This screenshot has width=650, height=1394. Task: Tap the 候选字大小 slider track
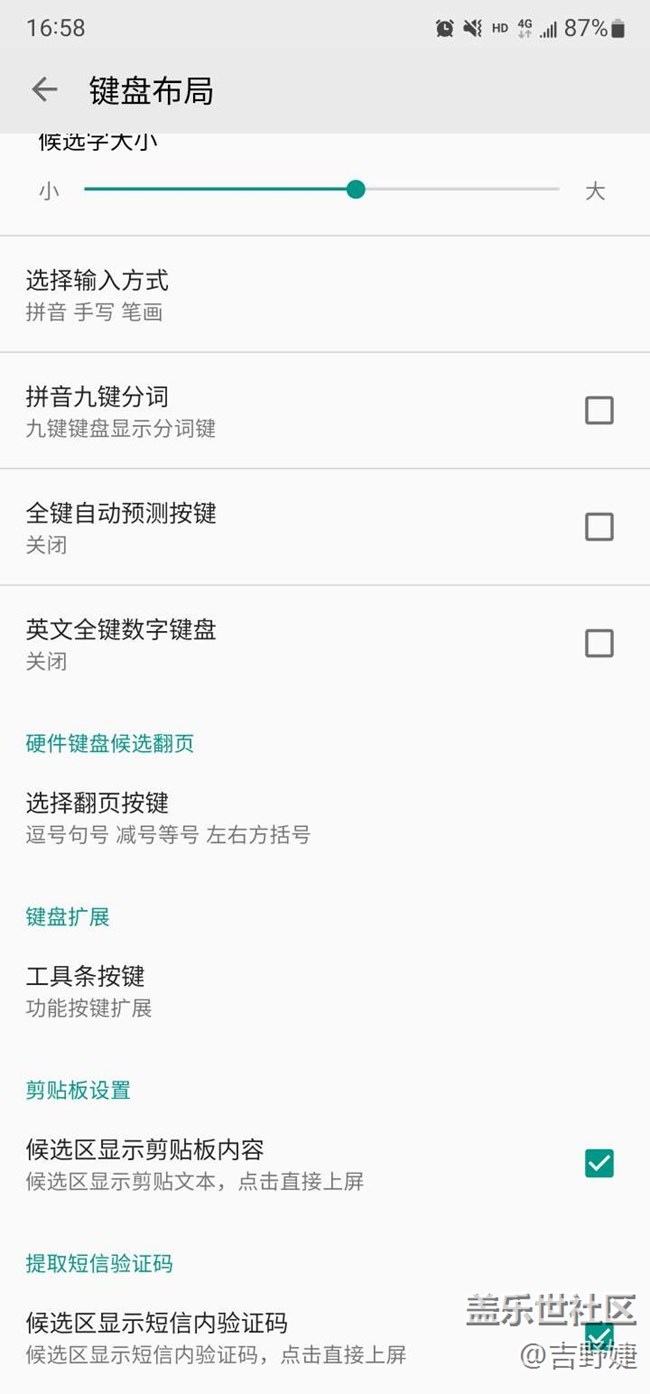[321, 189]
